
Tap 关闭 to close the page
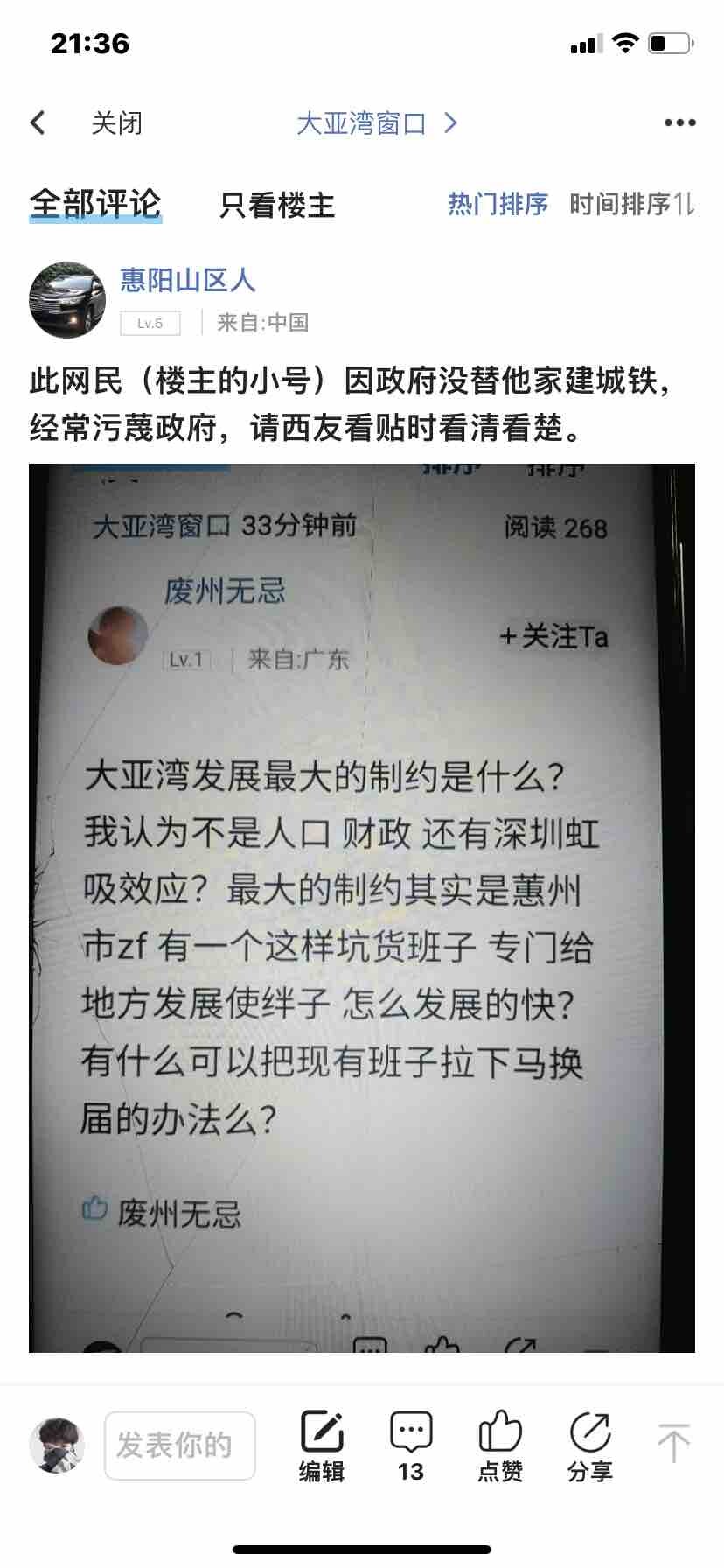coord(116,122)
